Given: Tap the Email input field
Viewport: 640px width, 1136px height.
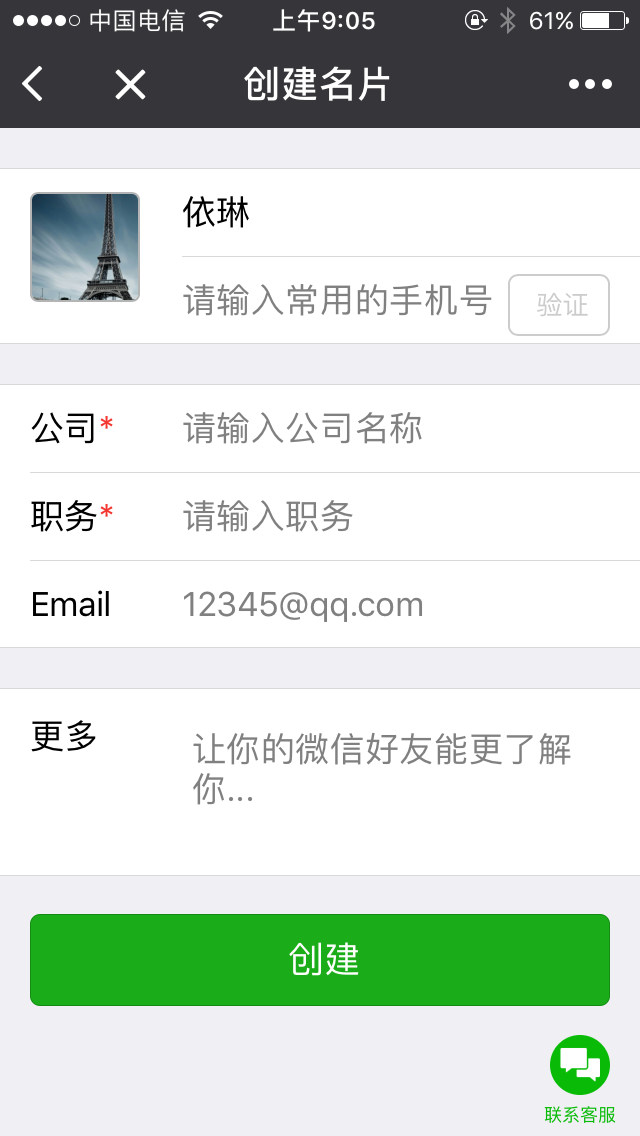Looking at the screenshot, I should pyautogui.click(x=400, y=604).
